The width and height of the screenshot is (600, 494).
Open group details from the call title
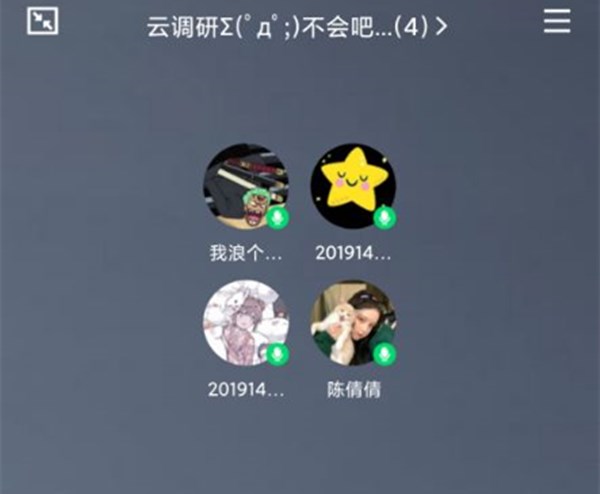tap(296, 27)
